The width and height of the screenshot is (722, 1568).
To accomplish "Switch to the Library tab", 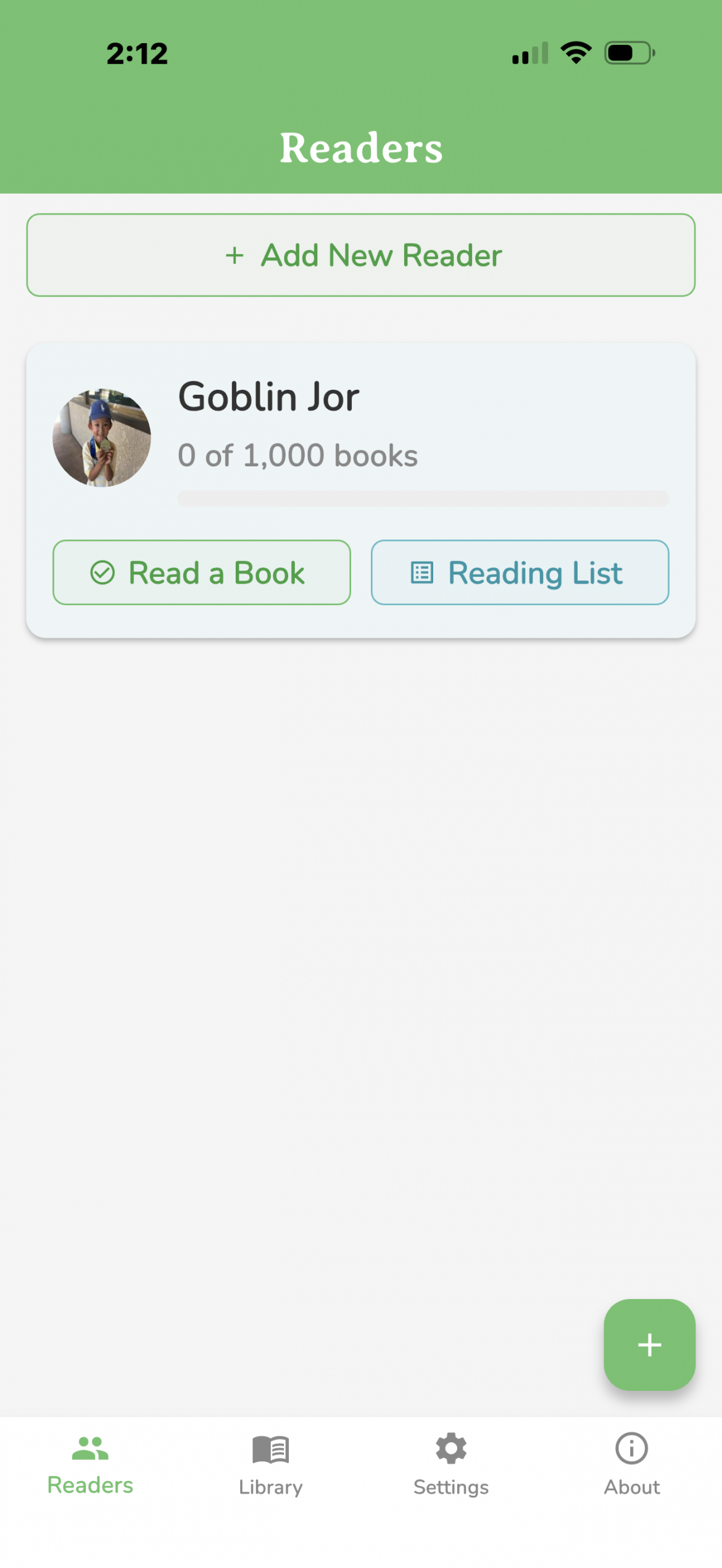I will pyautogui.click(x=270, y=1465).
